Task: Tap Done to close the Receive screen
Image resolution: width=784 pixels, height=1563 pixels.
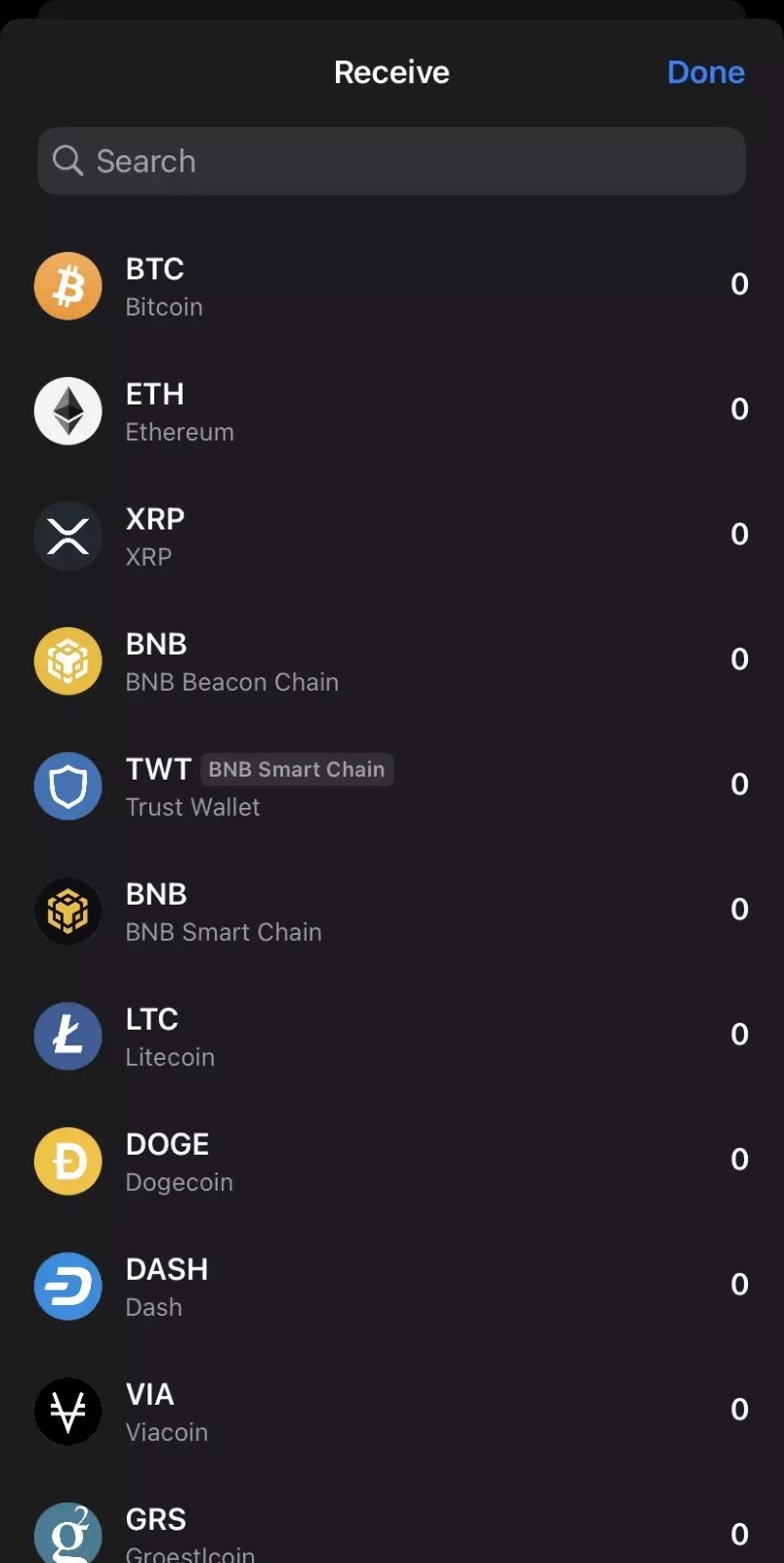Action: (x=705, y=71)
